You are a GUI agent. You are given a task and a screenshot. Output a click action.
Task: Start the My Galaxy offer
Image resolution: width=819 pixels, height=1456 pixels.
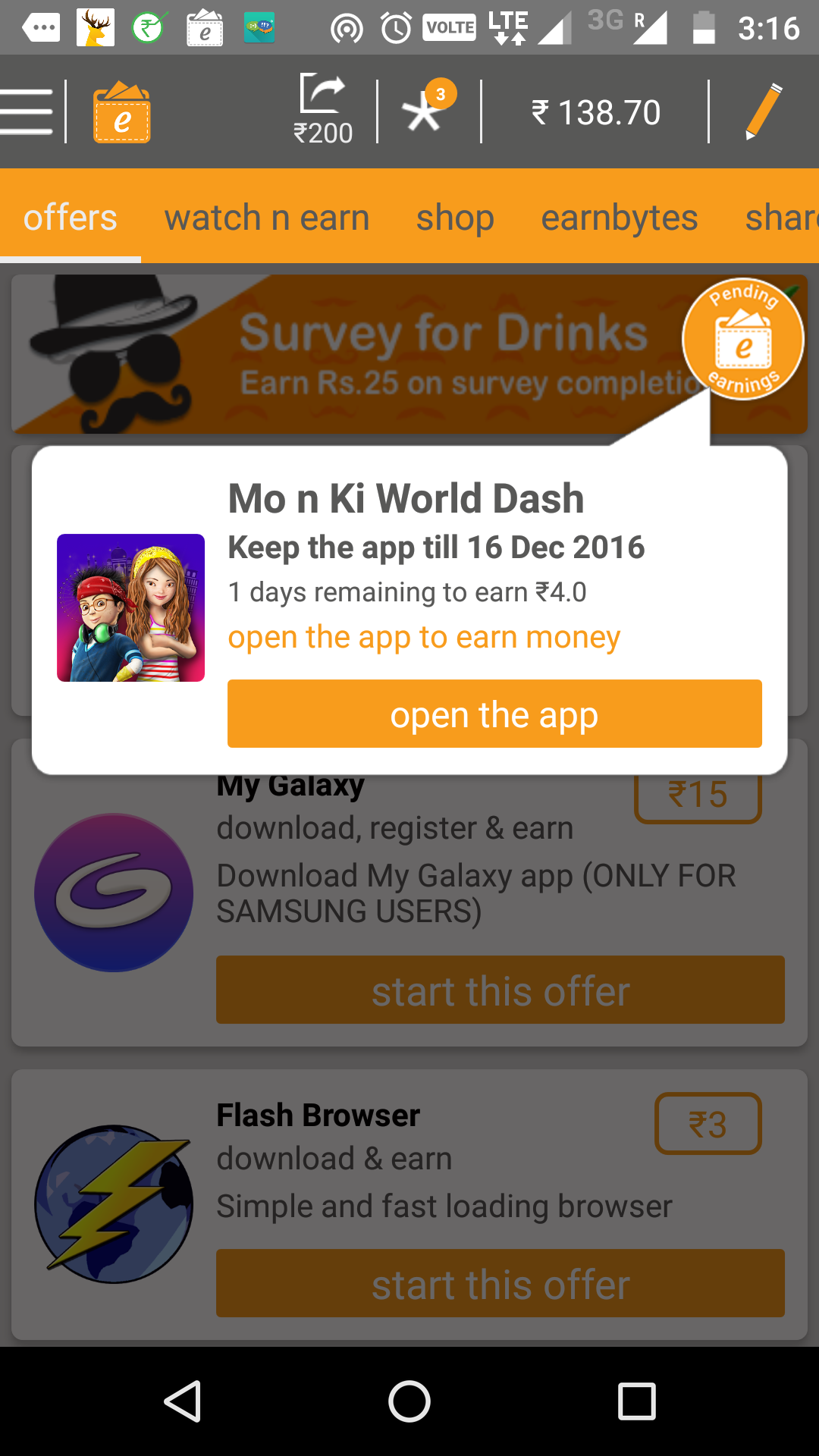click(500, 990)
